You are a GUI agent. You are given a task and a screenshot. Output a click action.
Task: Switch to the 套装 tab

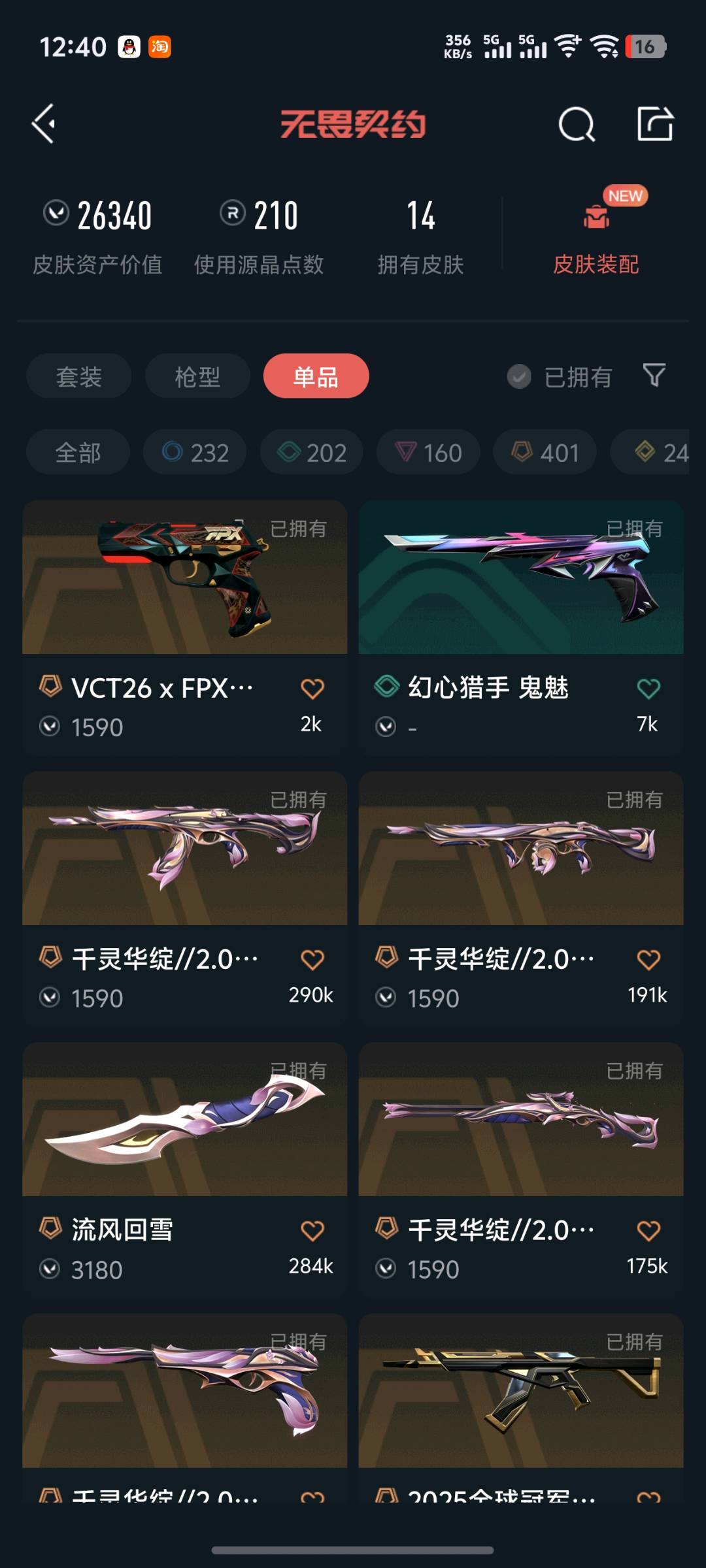click(x=78, y=376)
